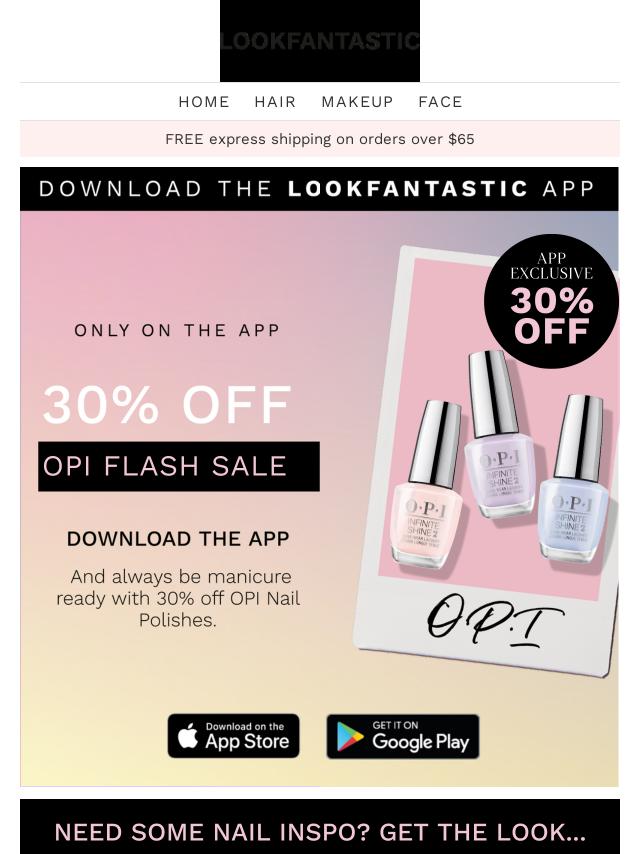Screen dimensions: 640x854
Task: Go to the HAIR section
Action: [x=275, y=102]
